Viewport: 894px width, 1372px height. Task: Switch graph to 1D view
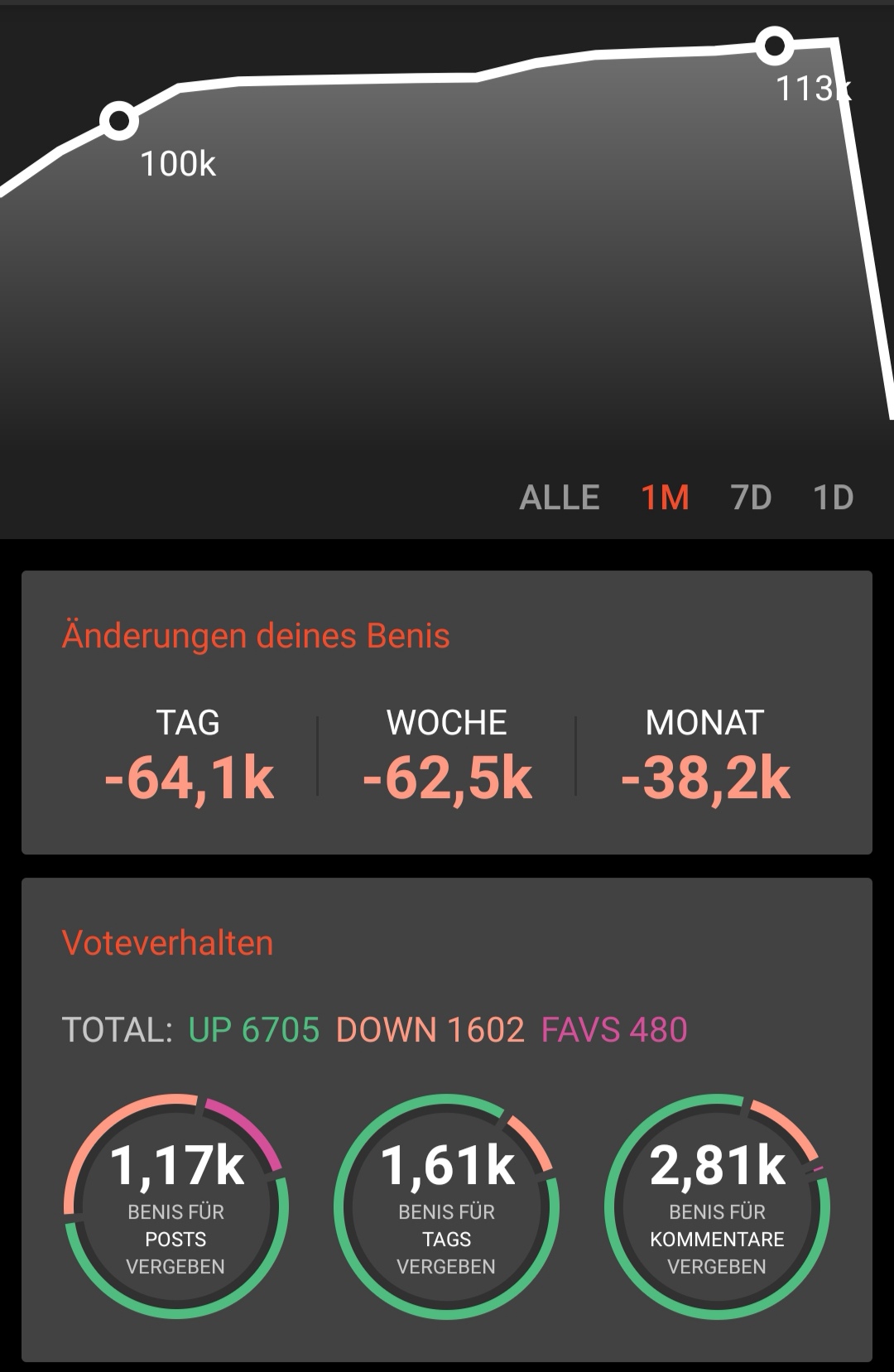coord(833,498)
